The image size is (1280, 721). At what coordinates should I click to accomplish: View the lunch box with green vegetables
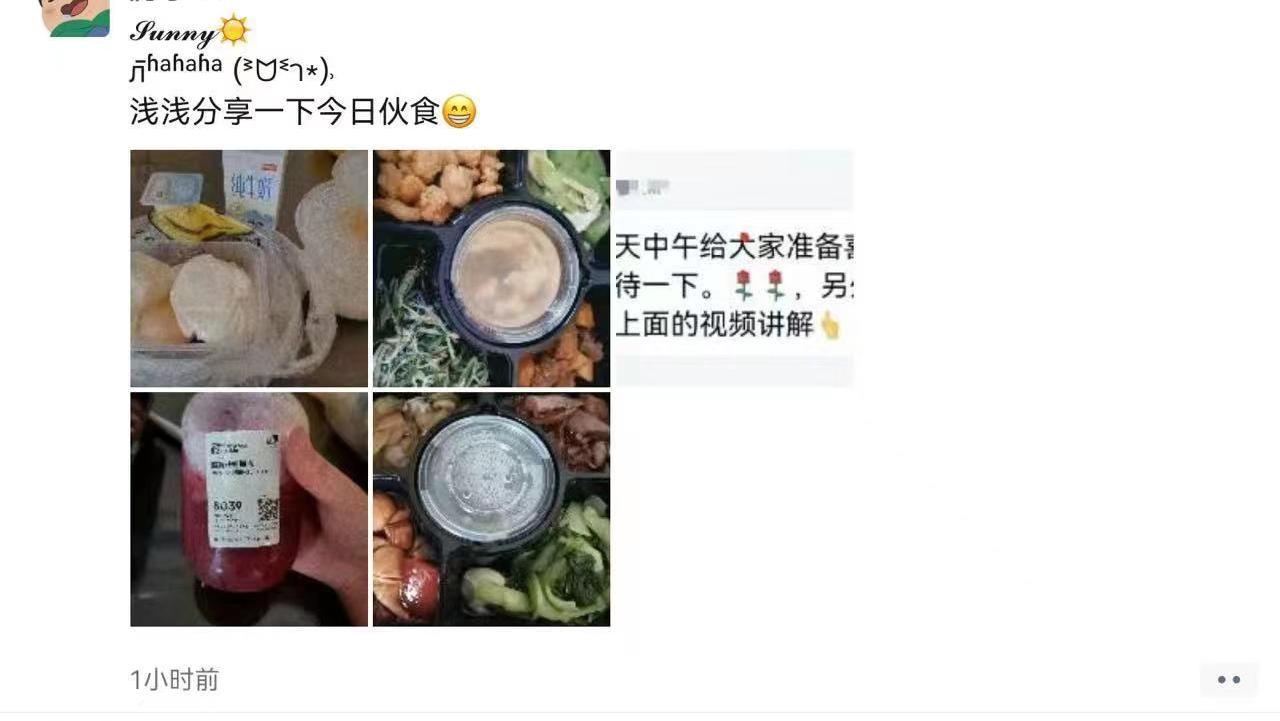(491, 509)
